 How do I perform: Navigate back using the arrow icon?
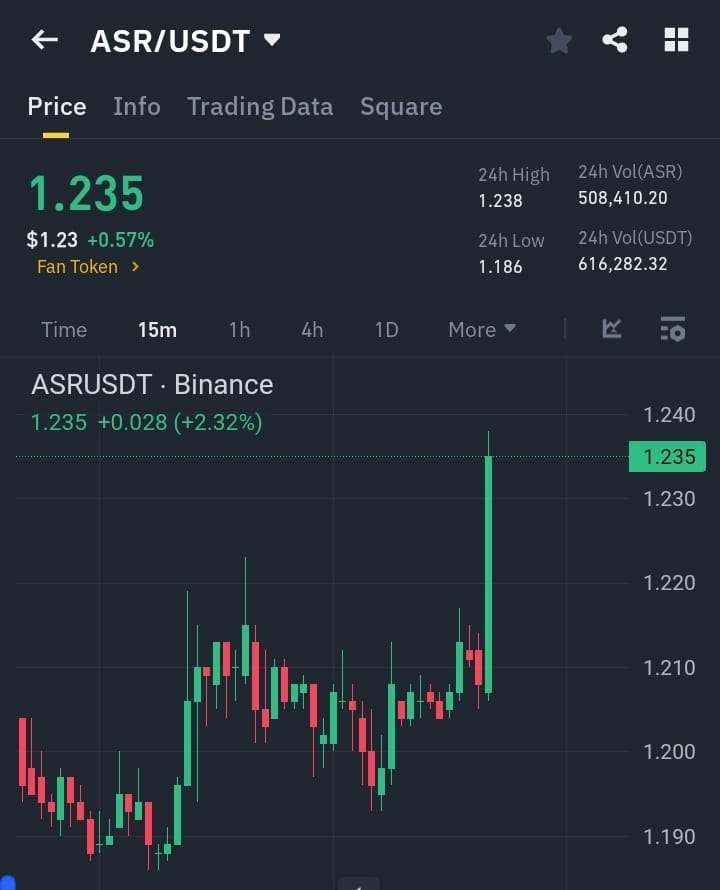43,40
